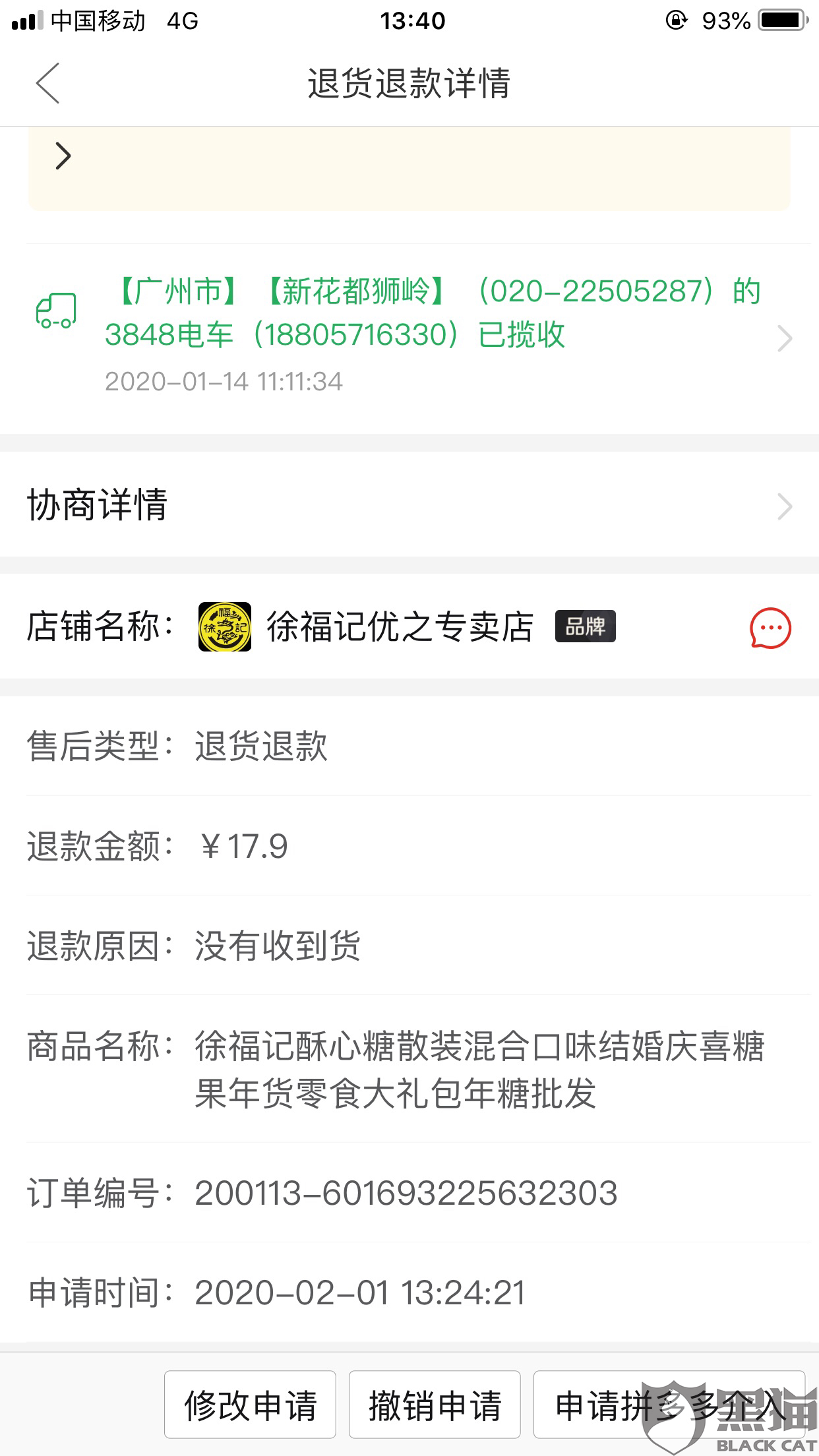The image size is (819, 1456).
Task: Open 协商详情
Action: coord(409,506)
